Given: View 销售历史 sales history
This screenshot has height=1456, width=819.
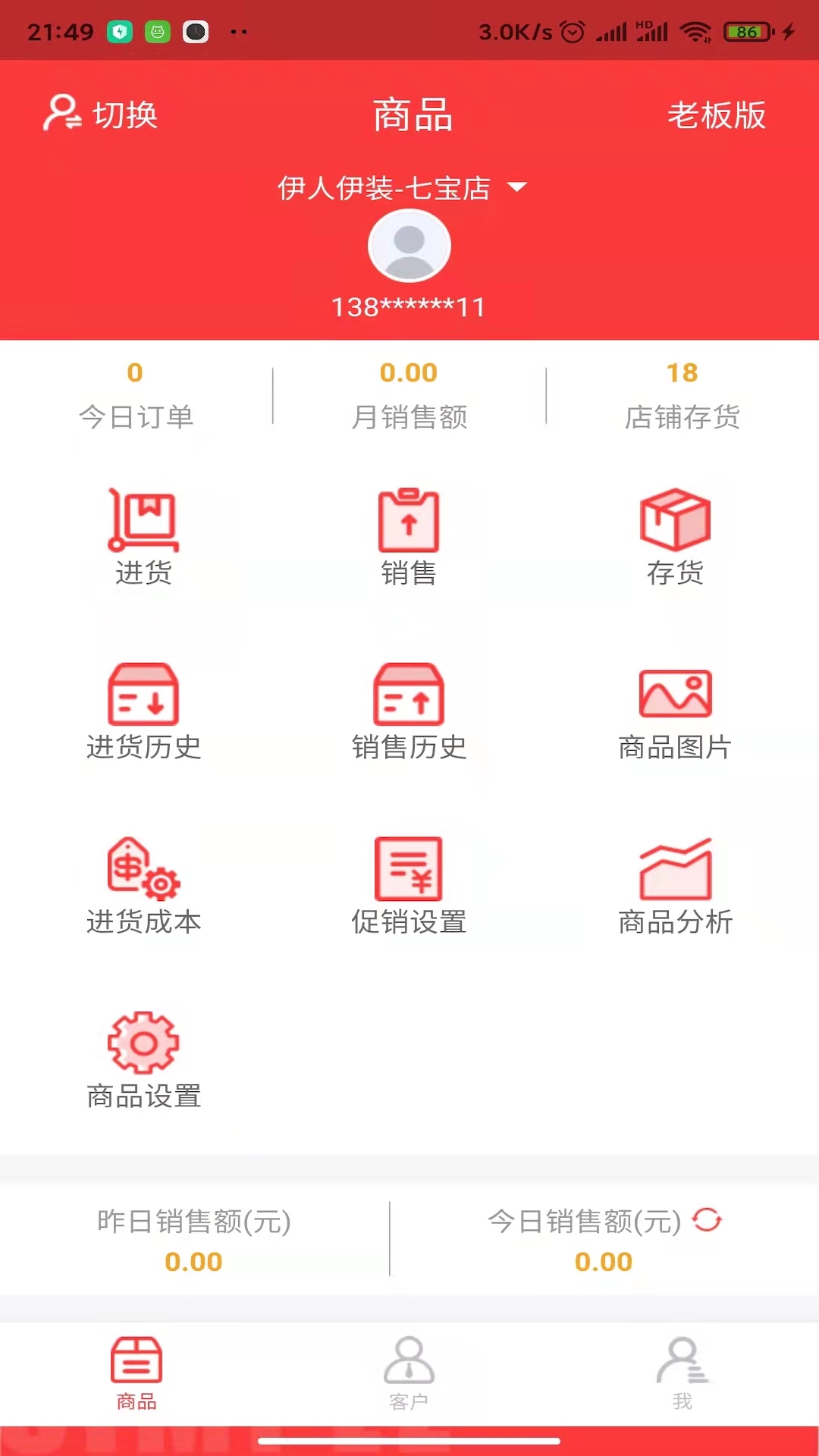Looking at the screenshot, I should pyautogui.click(x=409, y=711).
